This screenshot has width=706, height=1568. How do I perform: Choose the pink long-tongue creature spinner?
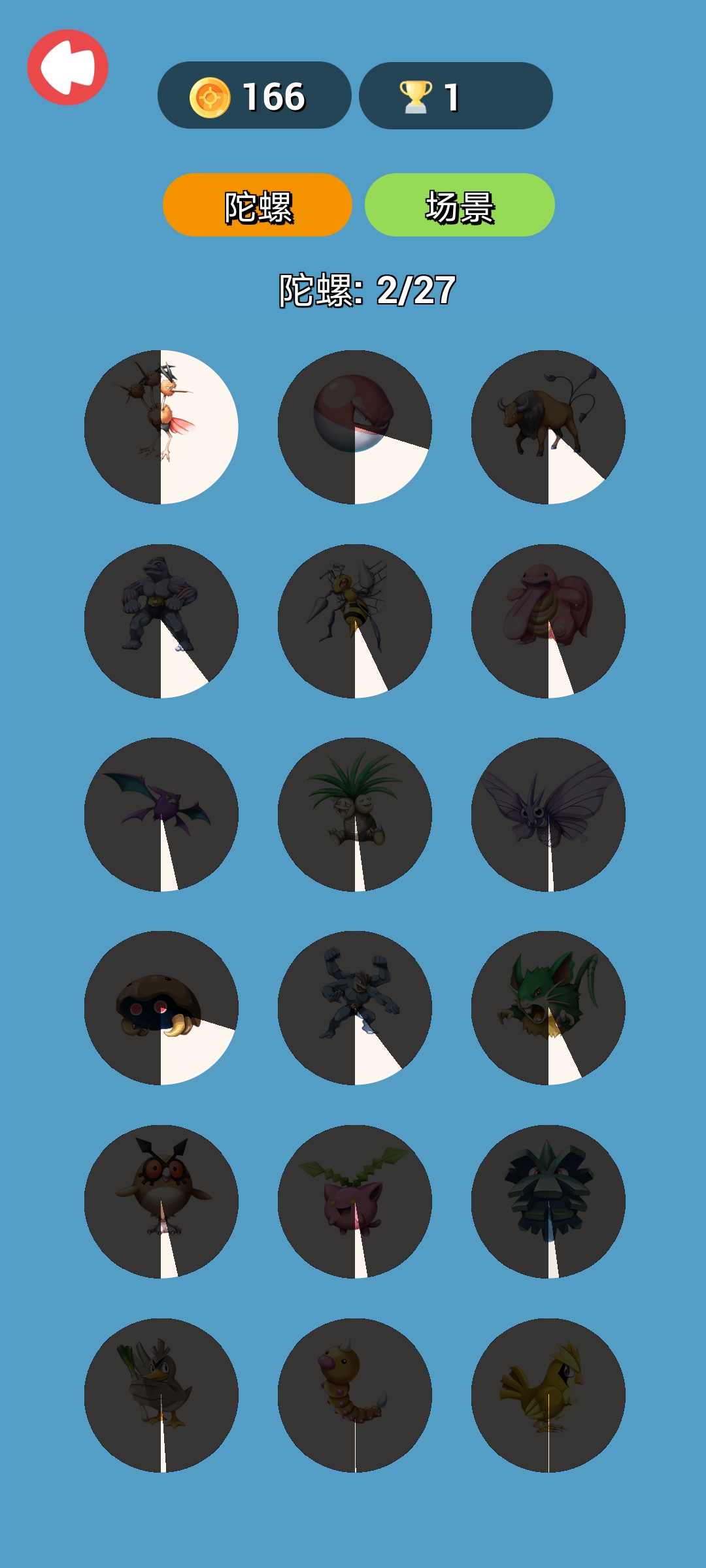pyautogui.click(x=548, y=621)
